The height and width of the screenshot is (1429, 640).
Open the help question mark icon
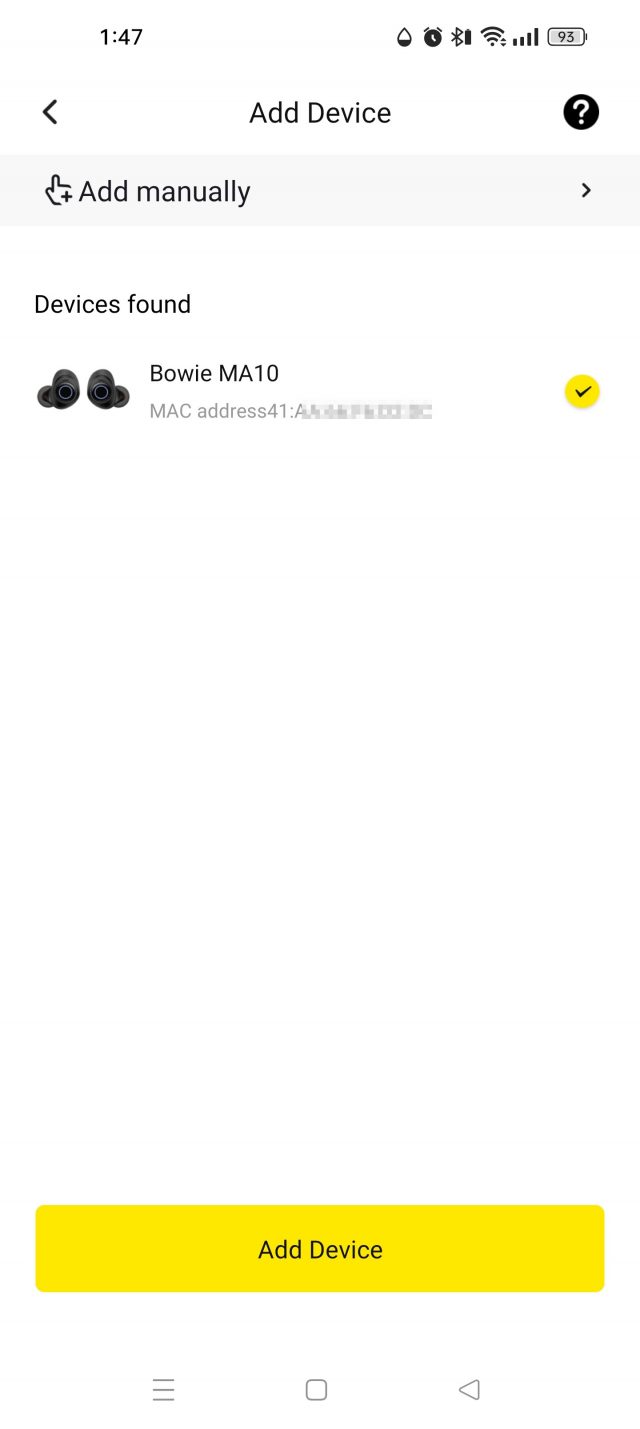click(x=581, y=112)
